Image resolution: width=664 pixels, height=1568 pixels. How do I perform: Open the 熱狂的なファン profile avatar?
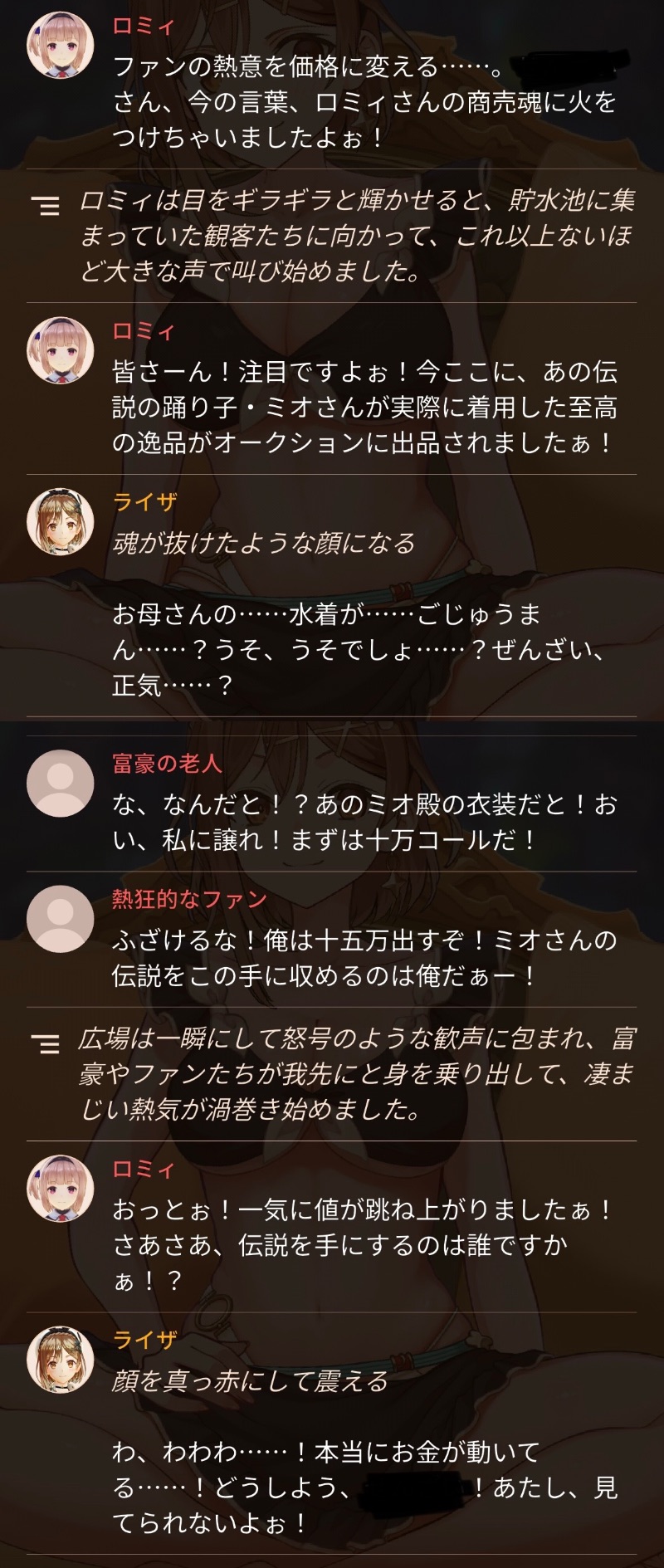[x=61, y=918]
